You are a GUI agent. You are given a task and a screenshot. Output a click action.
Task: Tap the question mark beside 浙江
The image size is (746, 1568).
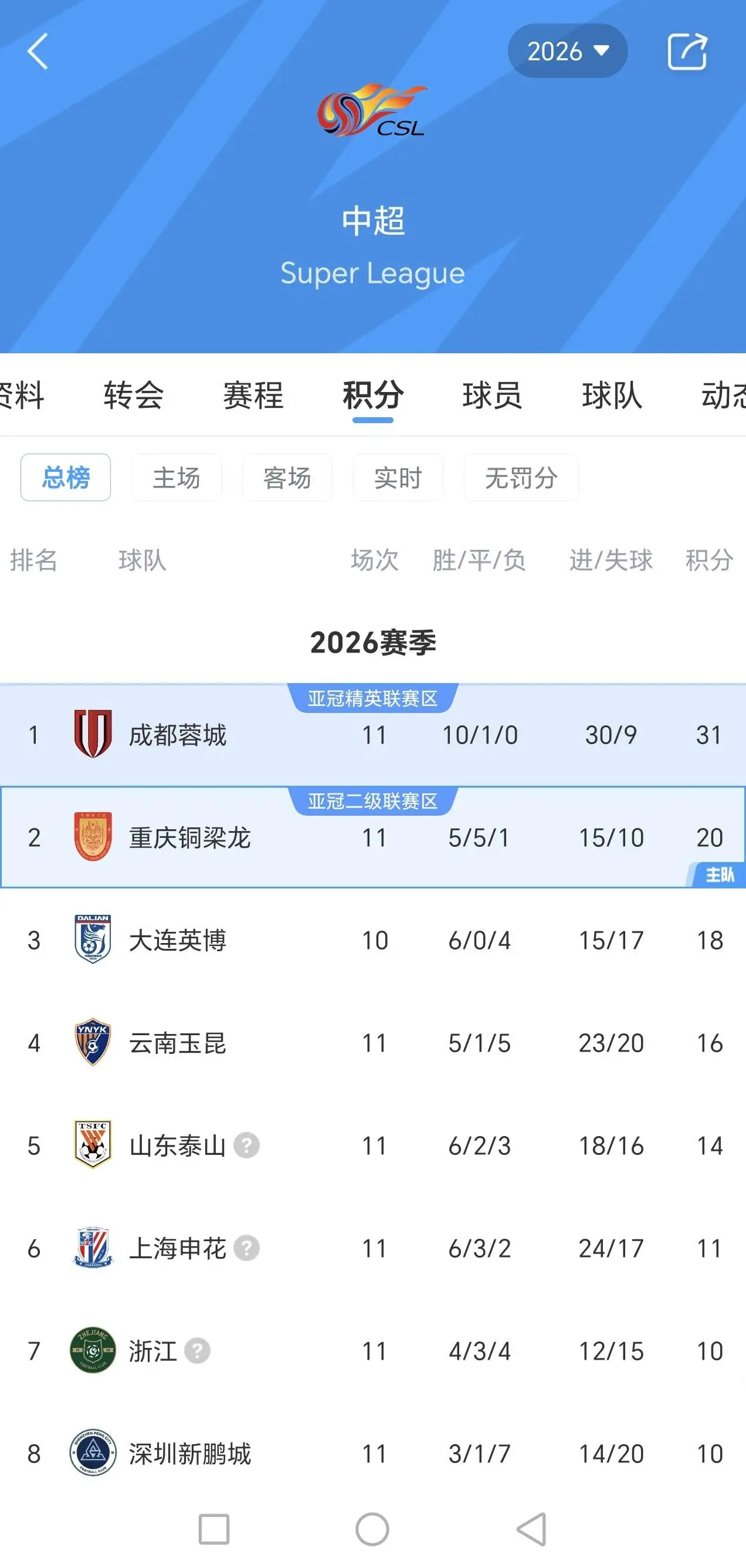point(197,1351)
